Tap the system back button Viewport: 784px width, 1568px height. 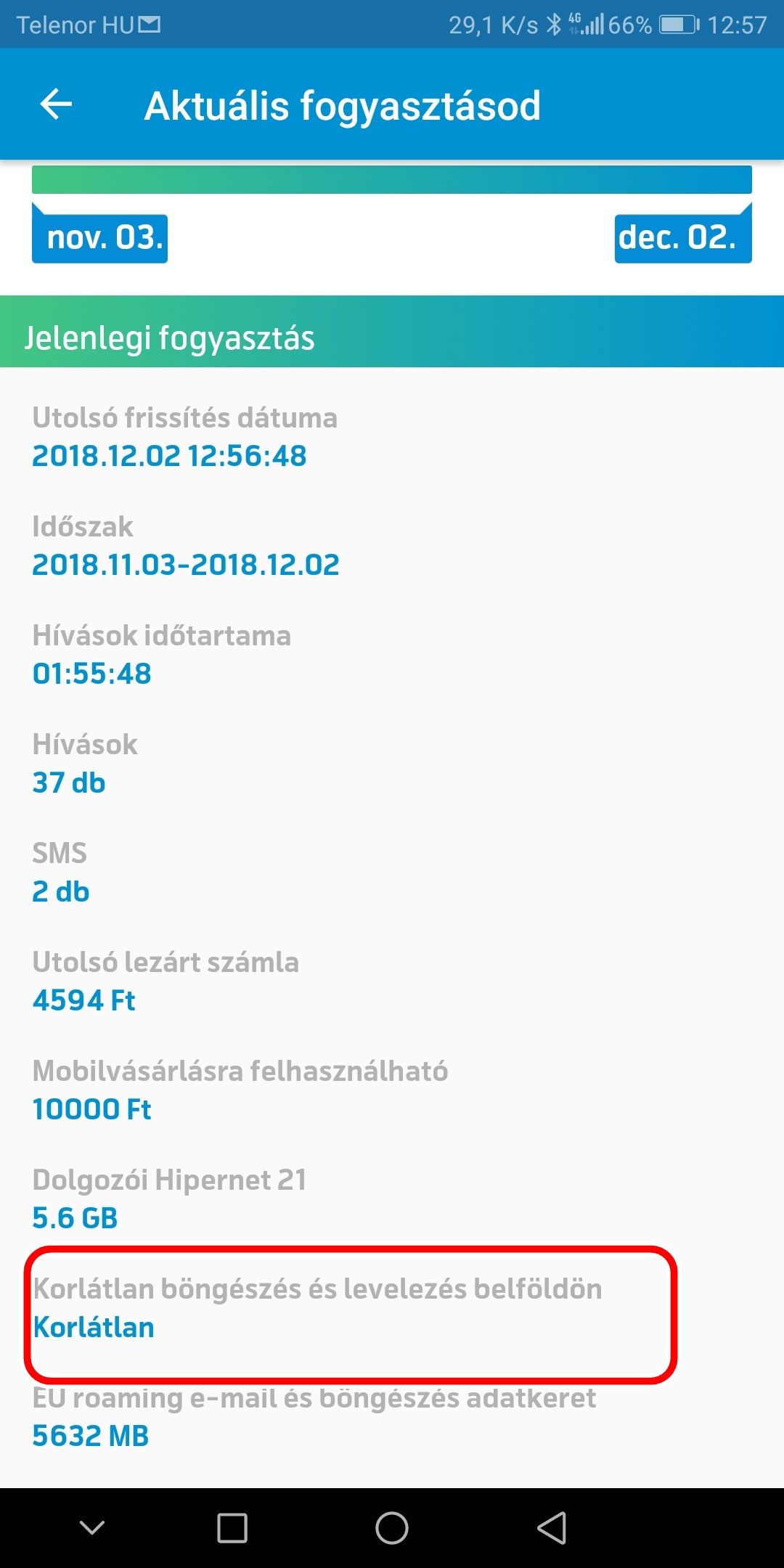552,1527
